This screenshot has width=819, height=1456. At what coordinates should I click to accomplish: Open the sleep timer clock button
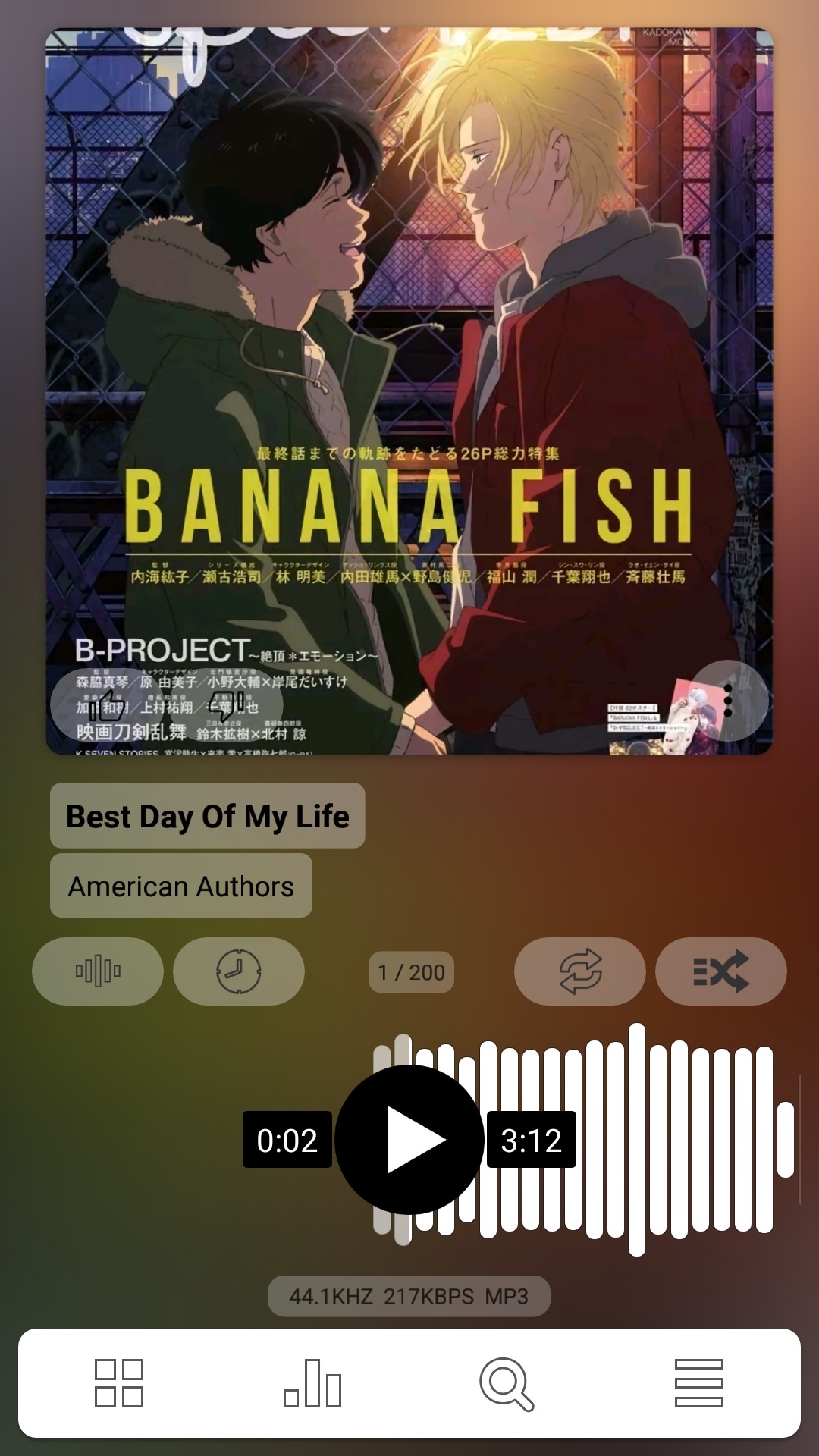pos(239,971)
